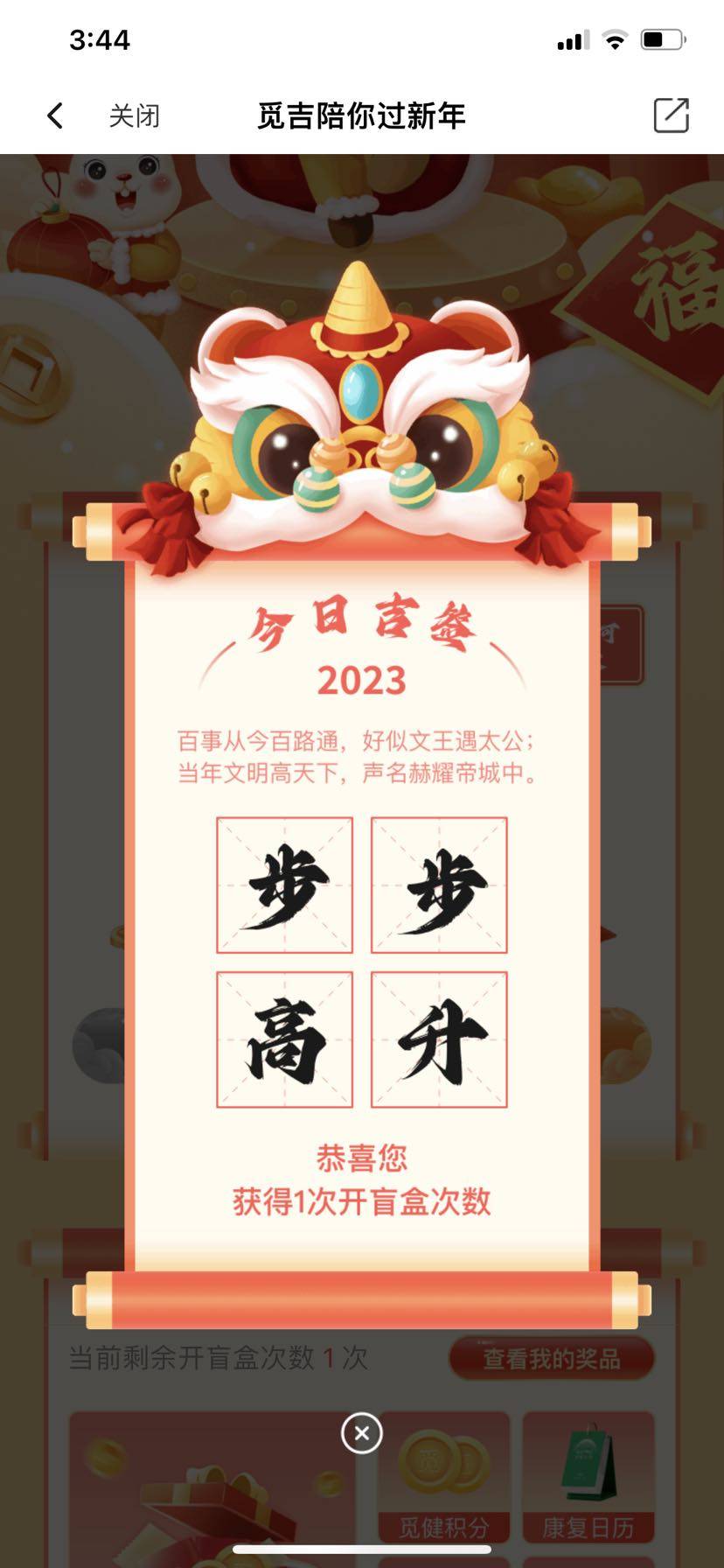724x1568 pixels.
Task: Open the share icon in the header
Action: (x=671, y=115)
